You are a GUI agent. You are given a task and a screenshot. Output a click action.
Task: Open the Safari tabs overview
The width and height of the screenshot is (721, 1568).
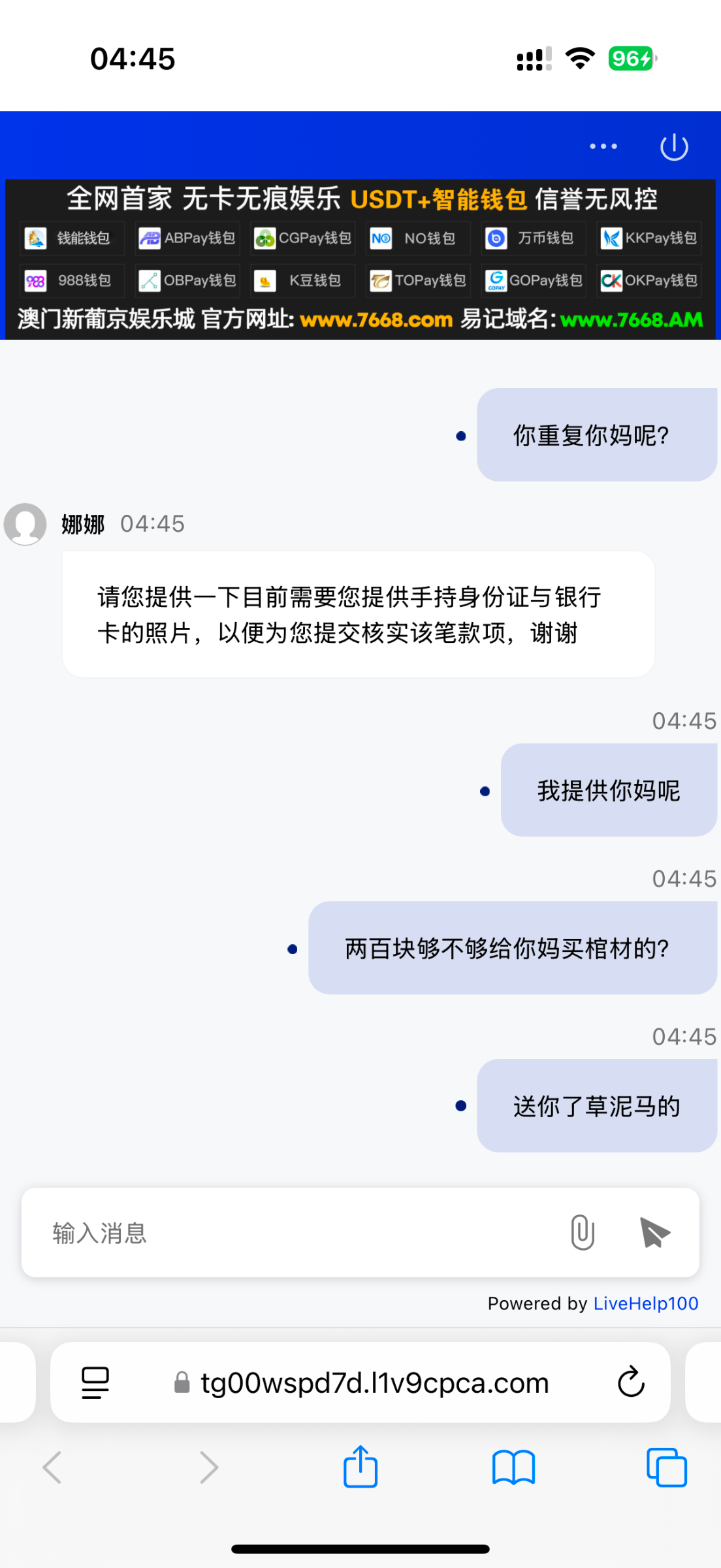(666, 1467)
